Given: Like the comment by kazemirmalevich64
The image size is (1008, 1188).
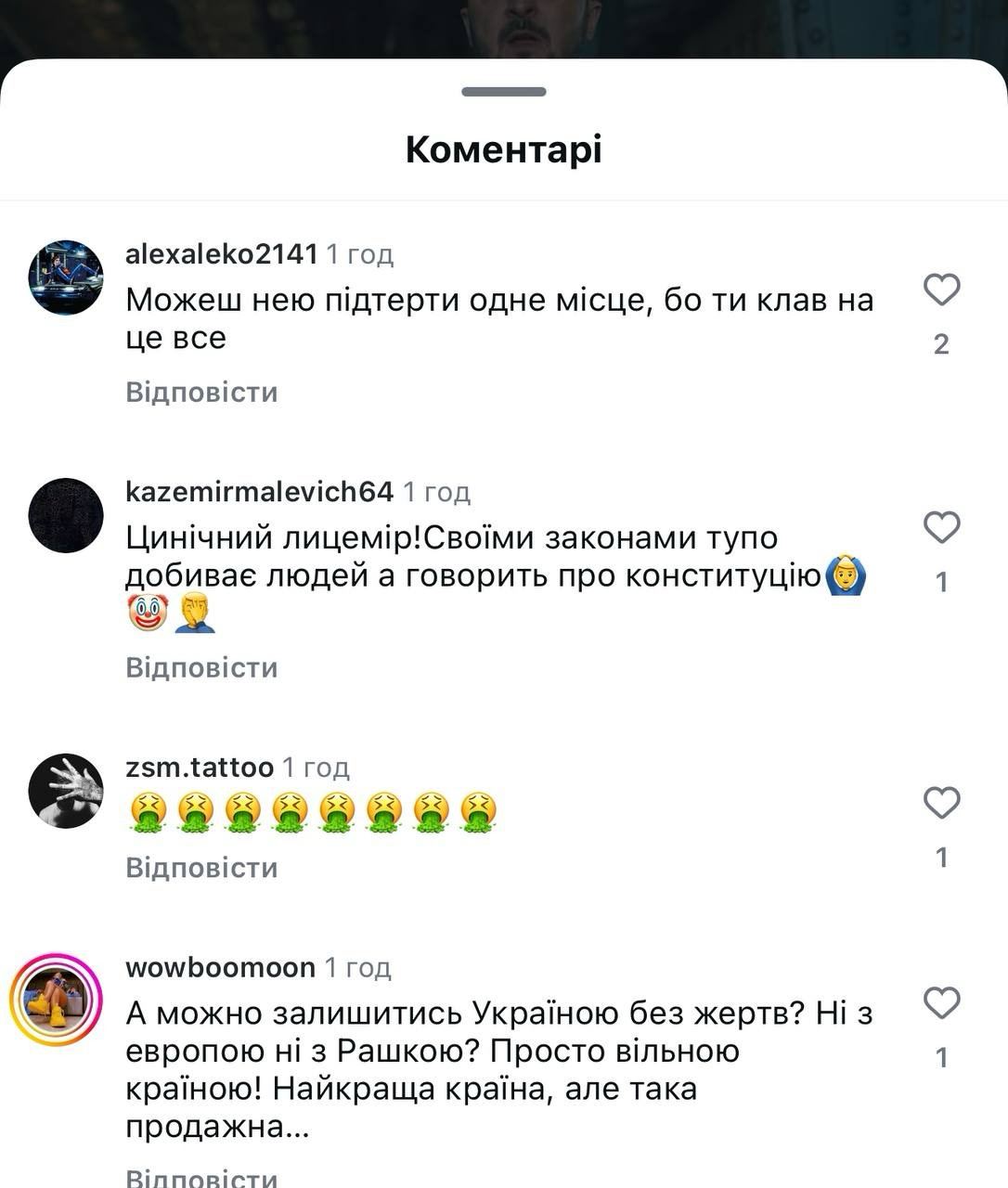Looking at the screenshot, I should pyautogui.click(x=941, y=528).
